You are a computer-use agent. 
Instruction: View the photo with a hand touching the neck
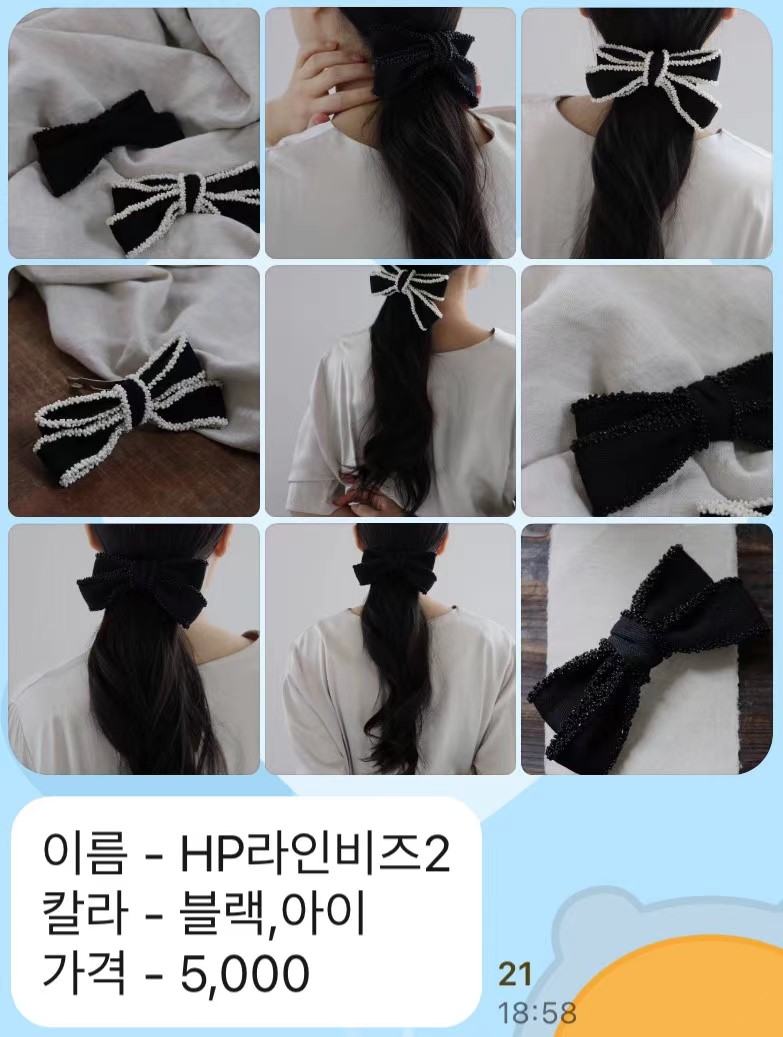pyautogui.click(x=390, y=133)
